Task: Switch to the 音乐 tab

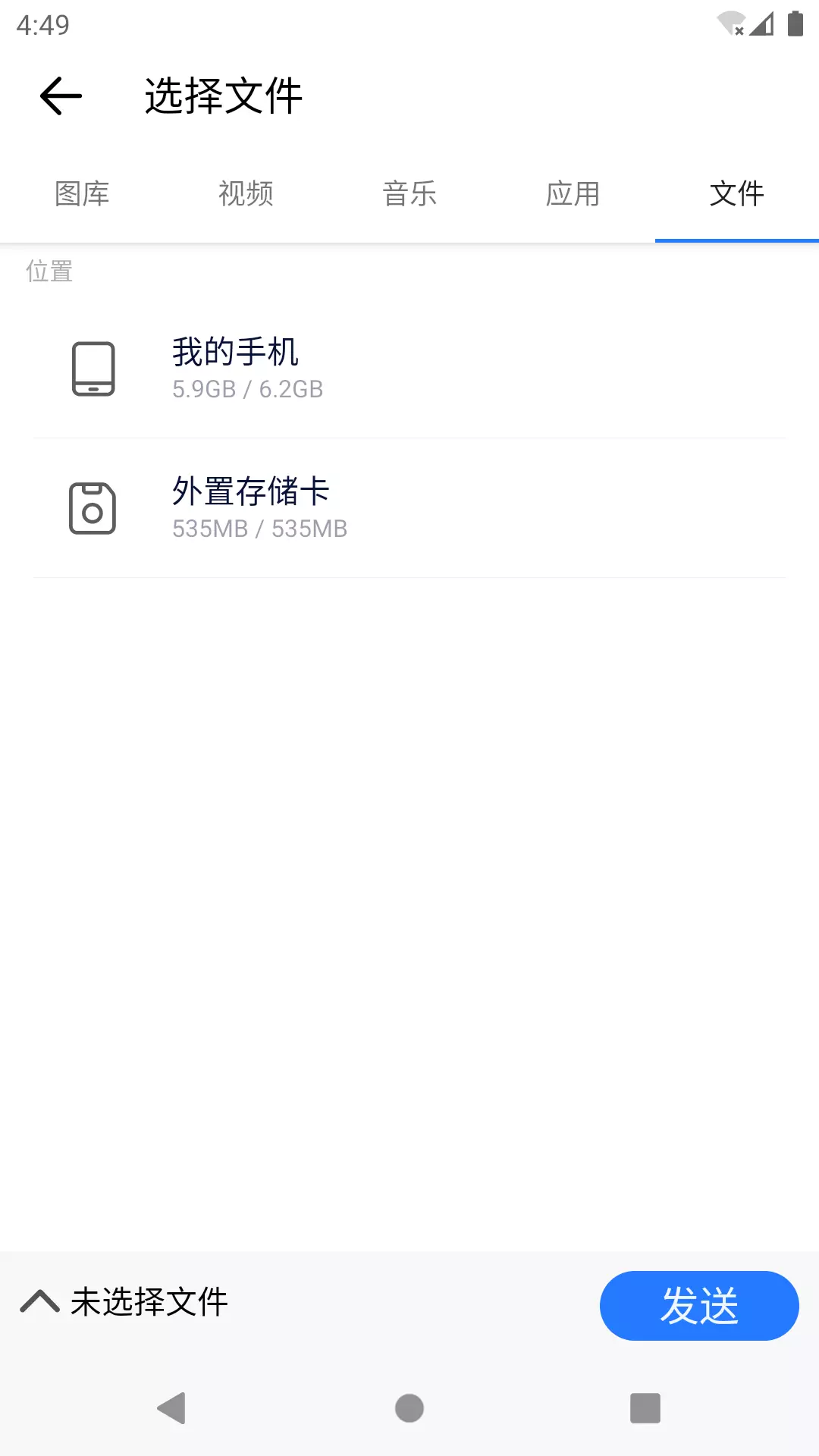Action: (x=409, y=194)
